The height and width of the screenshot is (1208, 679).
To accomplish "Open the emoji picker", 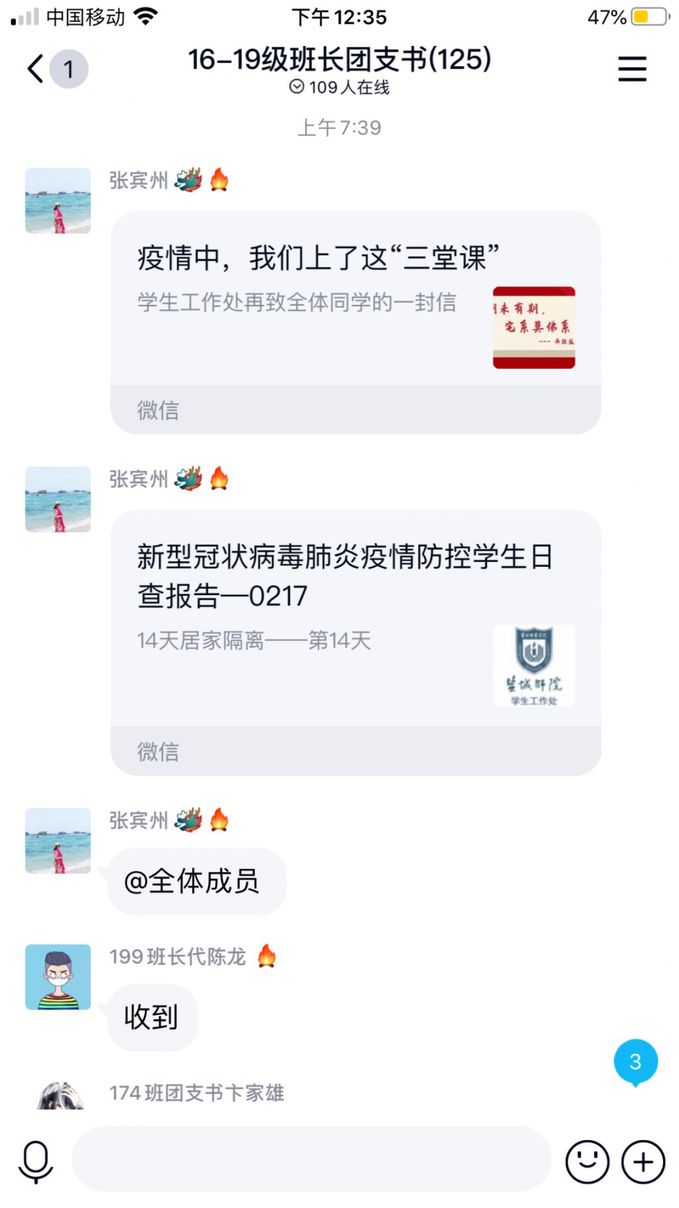I will [x=587, y=1161].
